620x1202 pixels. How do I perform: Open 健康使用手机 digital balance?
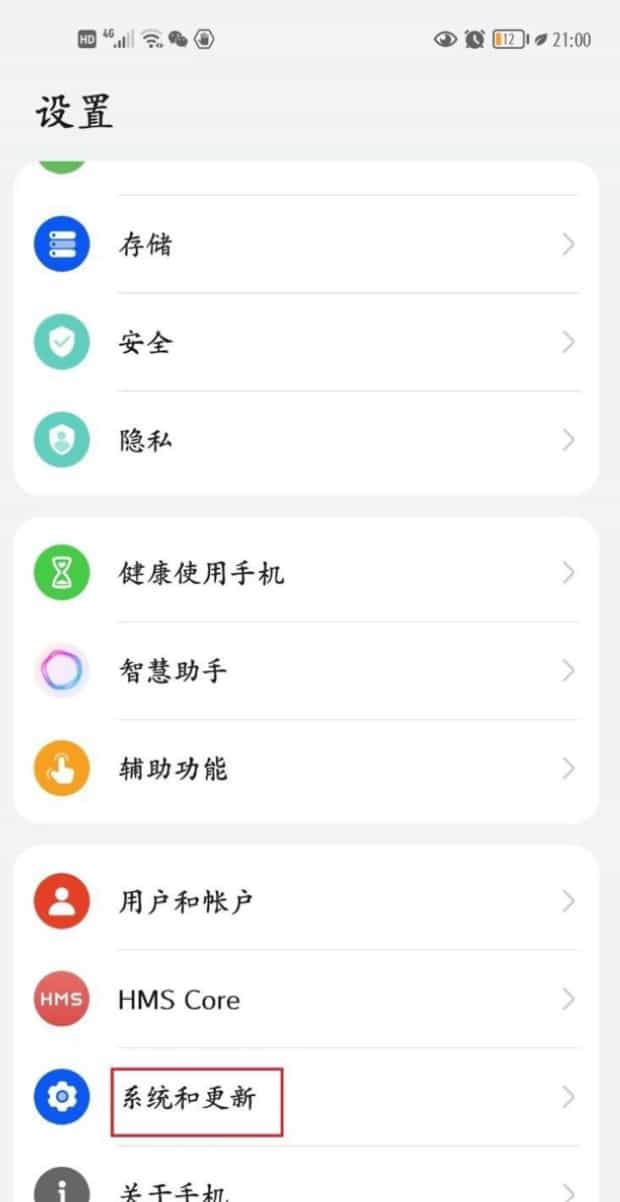[306, 572]
